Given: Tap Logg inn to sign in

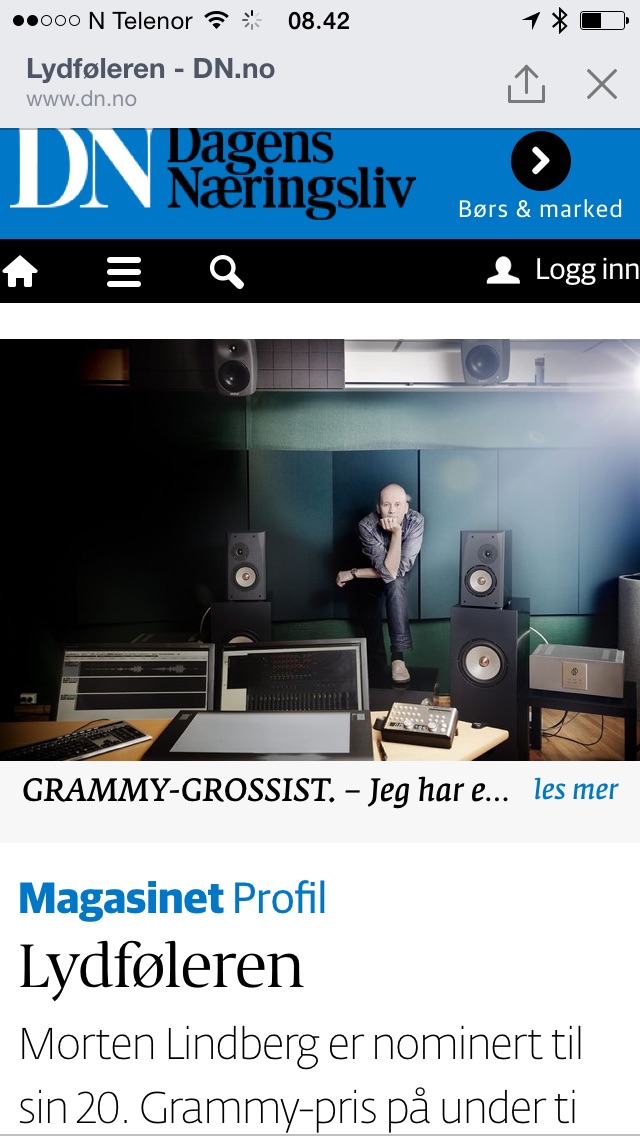Looking at the screenshot, I should tap(564, 270).
